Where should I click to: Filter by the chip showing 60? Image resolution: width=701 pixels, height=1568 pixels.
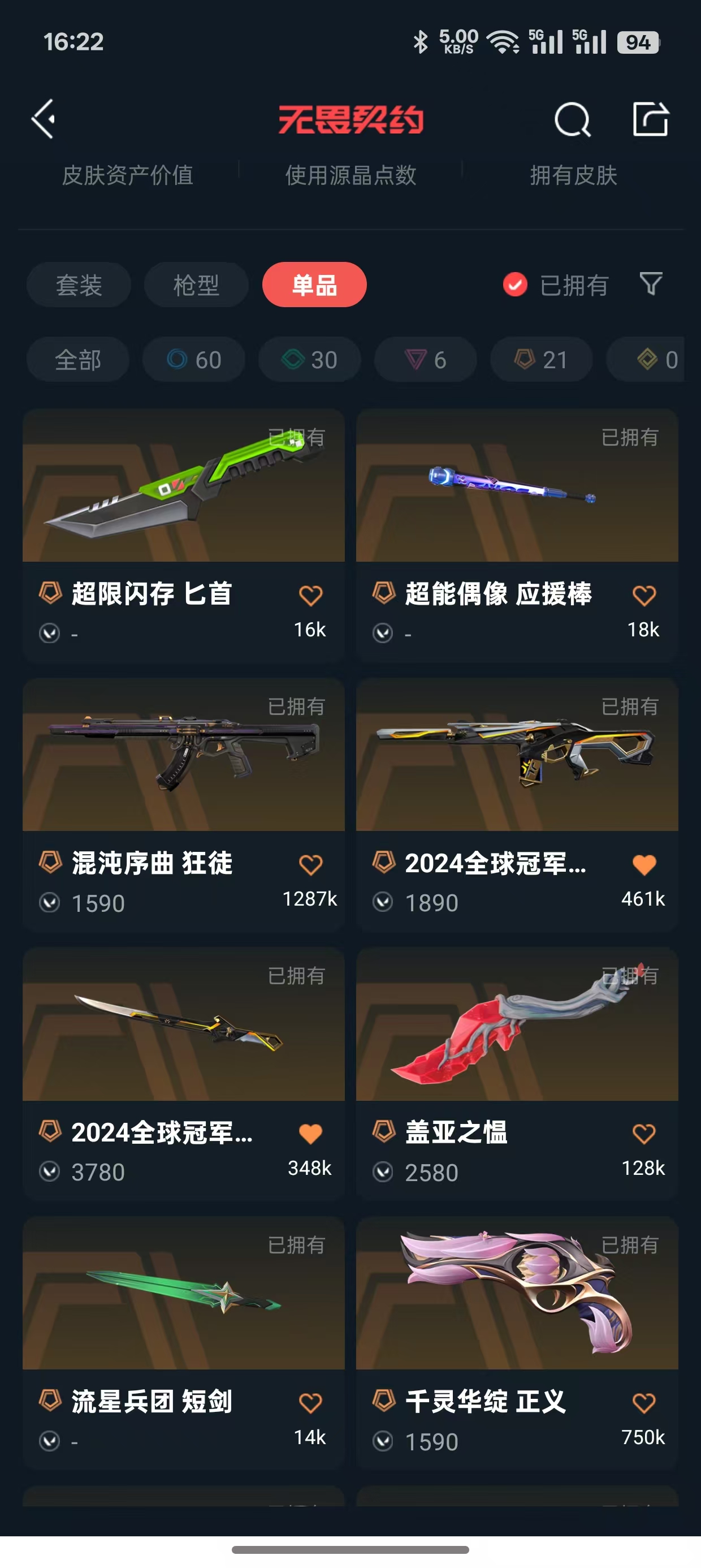click(194, 360)
